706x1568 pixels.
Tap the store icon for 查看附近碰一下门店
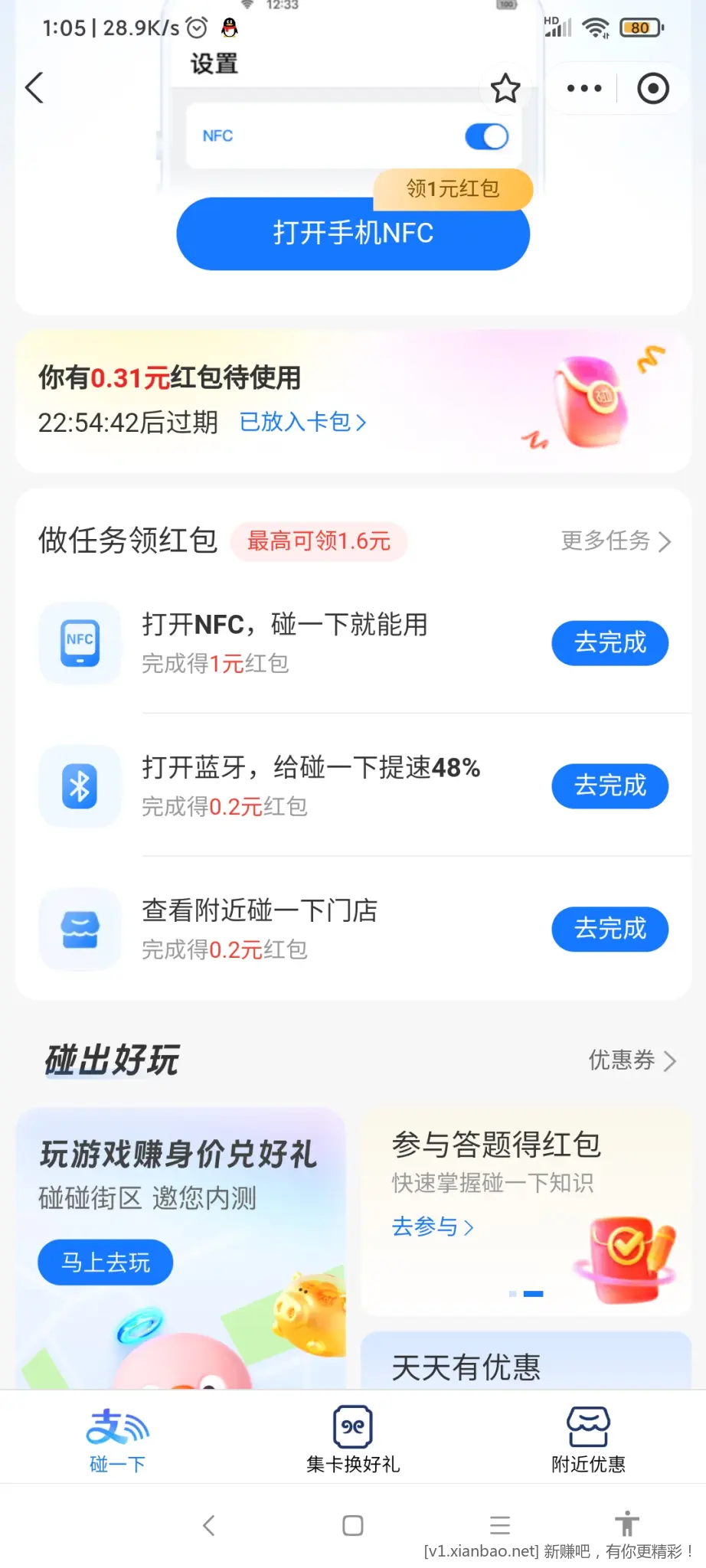click(80, 929)
